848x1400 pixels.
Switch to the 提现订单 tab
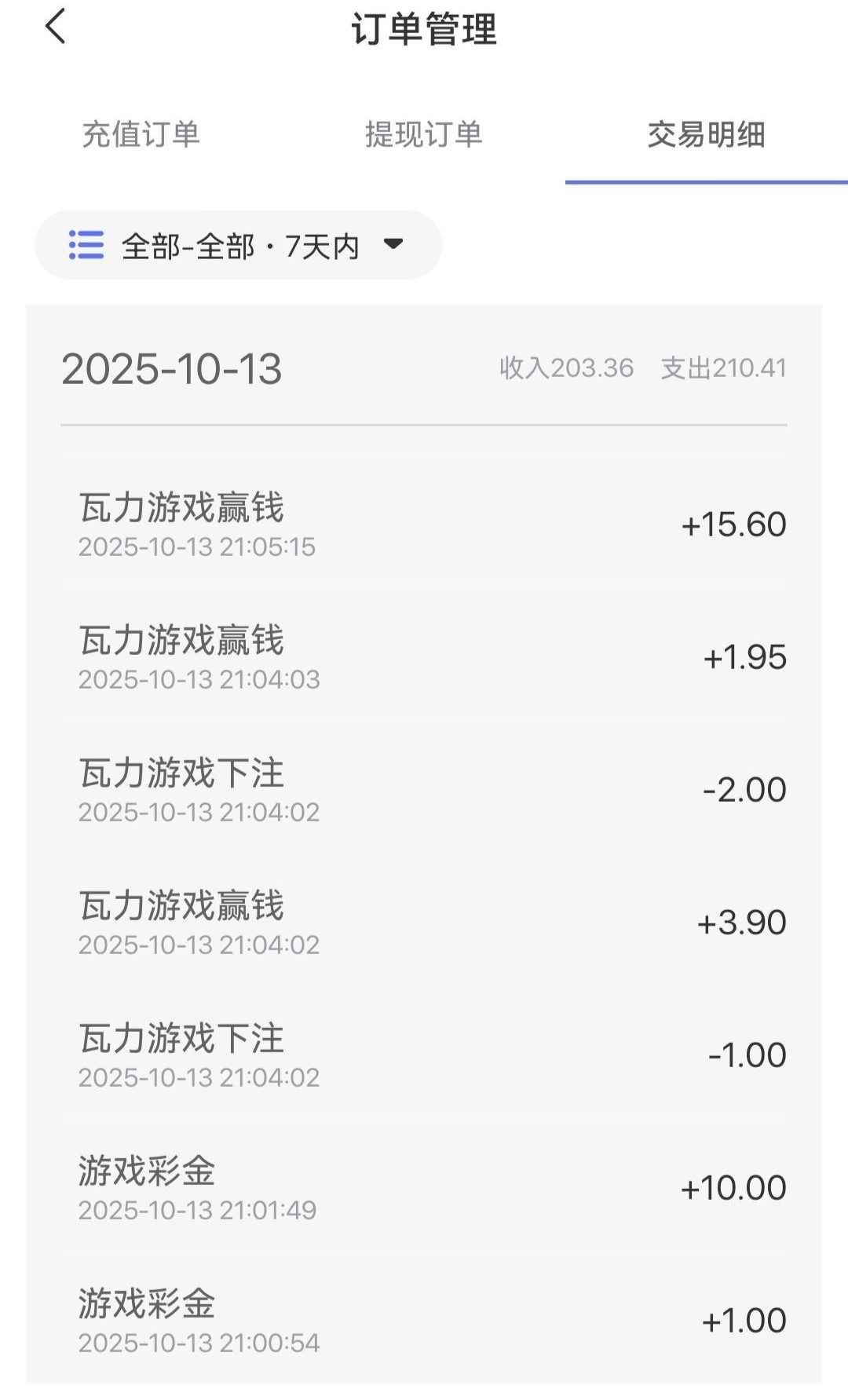pos(423,135)
